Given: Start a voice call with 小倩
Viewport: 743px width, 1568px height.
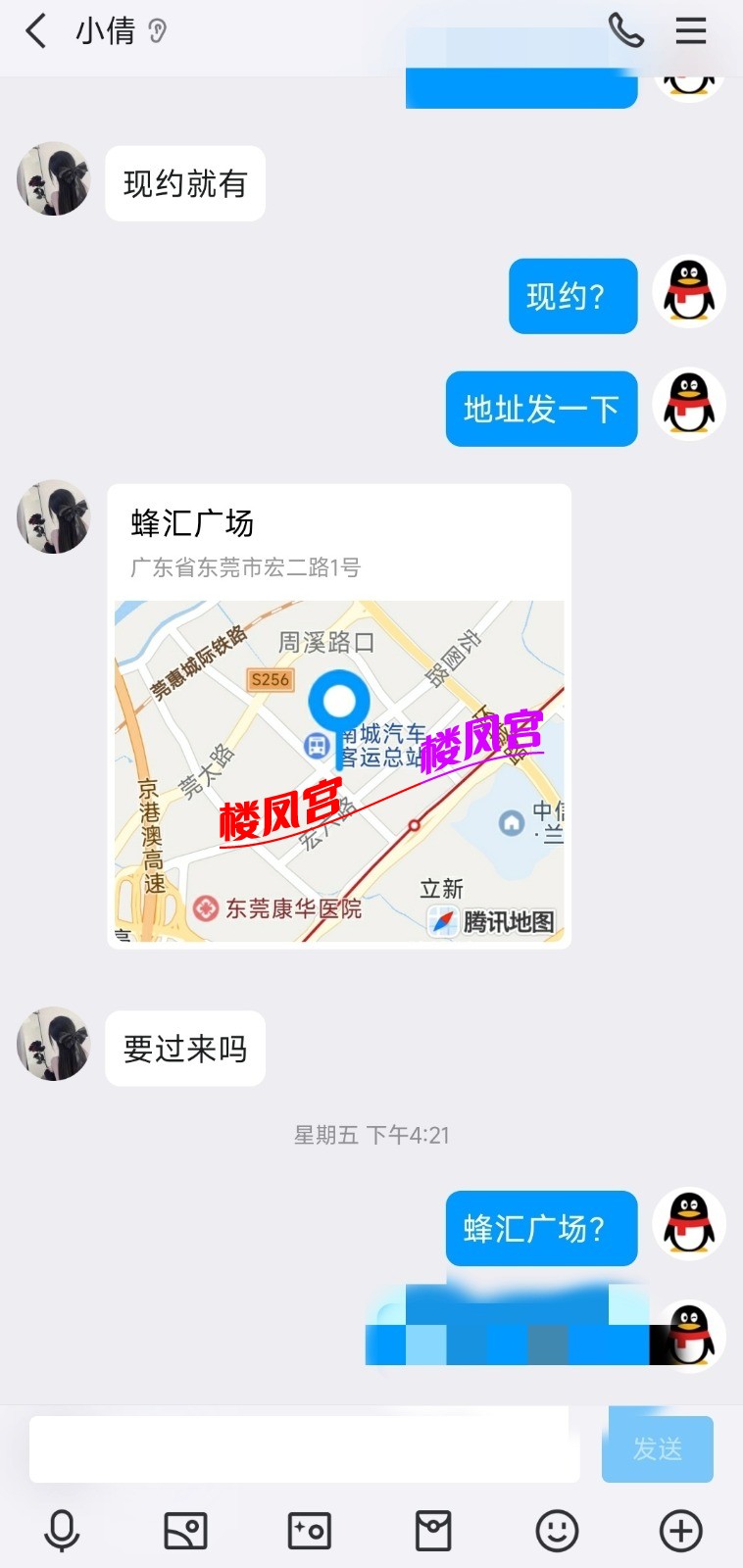Looking at the screenshot, I should (x=625, y=31).
